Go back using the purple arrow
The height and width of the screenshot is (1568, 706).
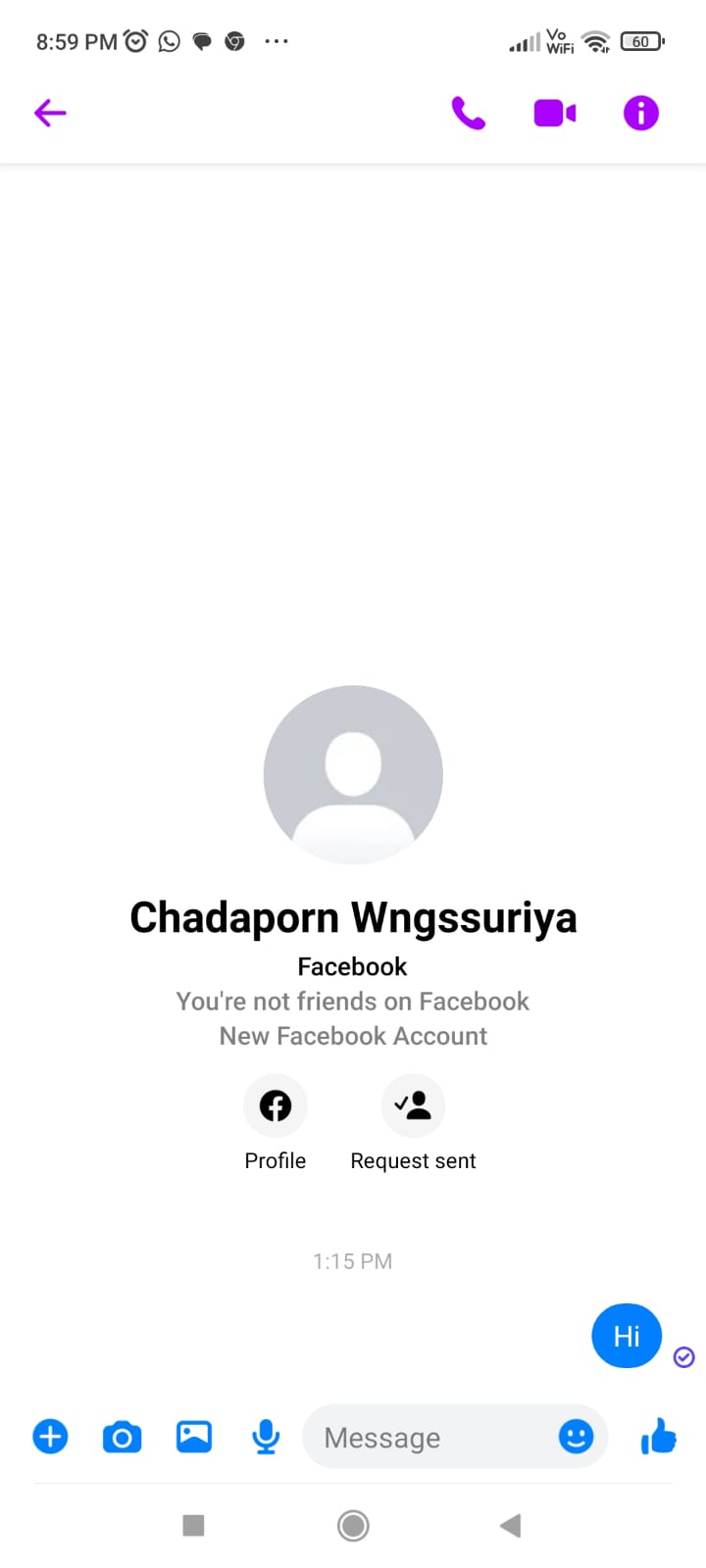50,113
